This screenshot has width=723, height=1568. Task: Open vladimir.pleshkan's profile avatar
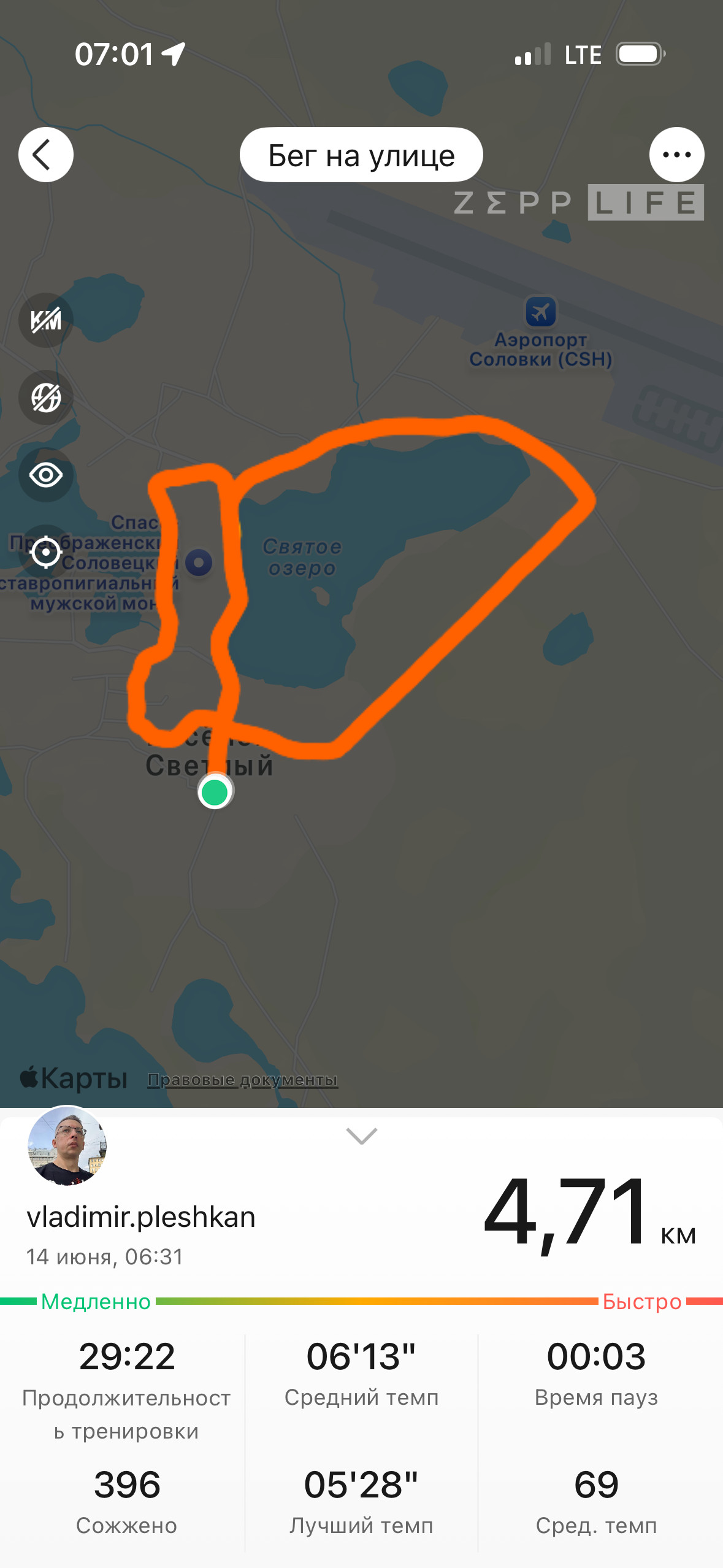[x=67, y=1145]
